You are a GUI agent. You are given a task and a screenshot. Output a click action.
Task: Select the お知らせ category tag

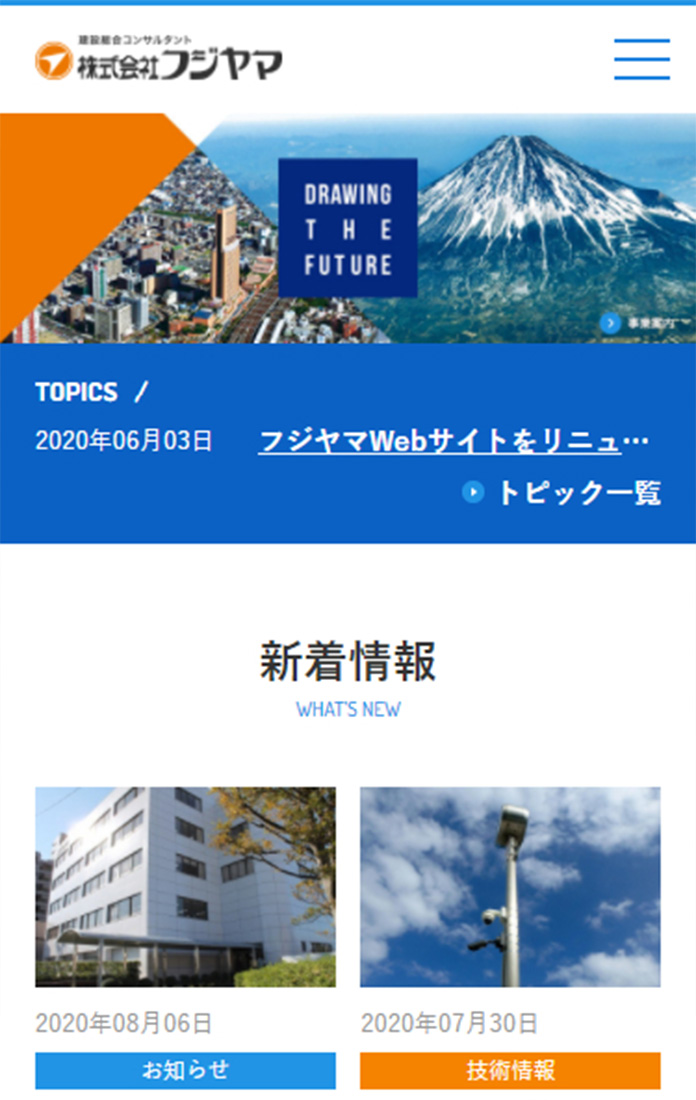pos(185,1070)
